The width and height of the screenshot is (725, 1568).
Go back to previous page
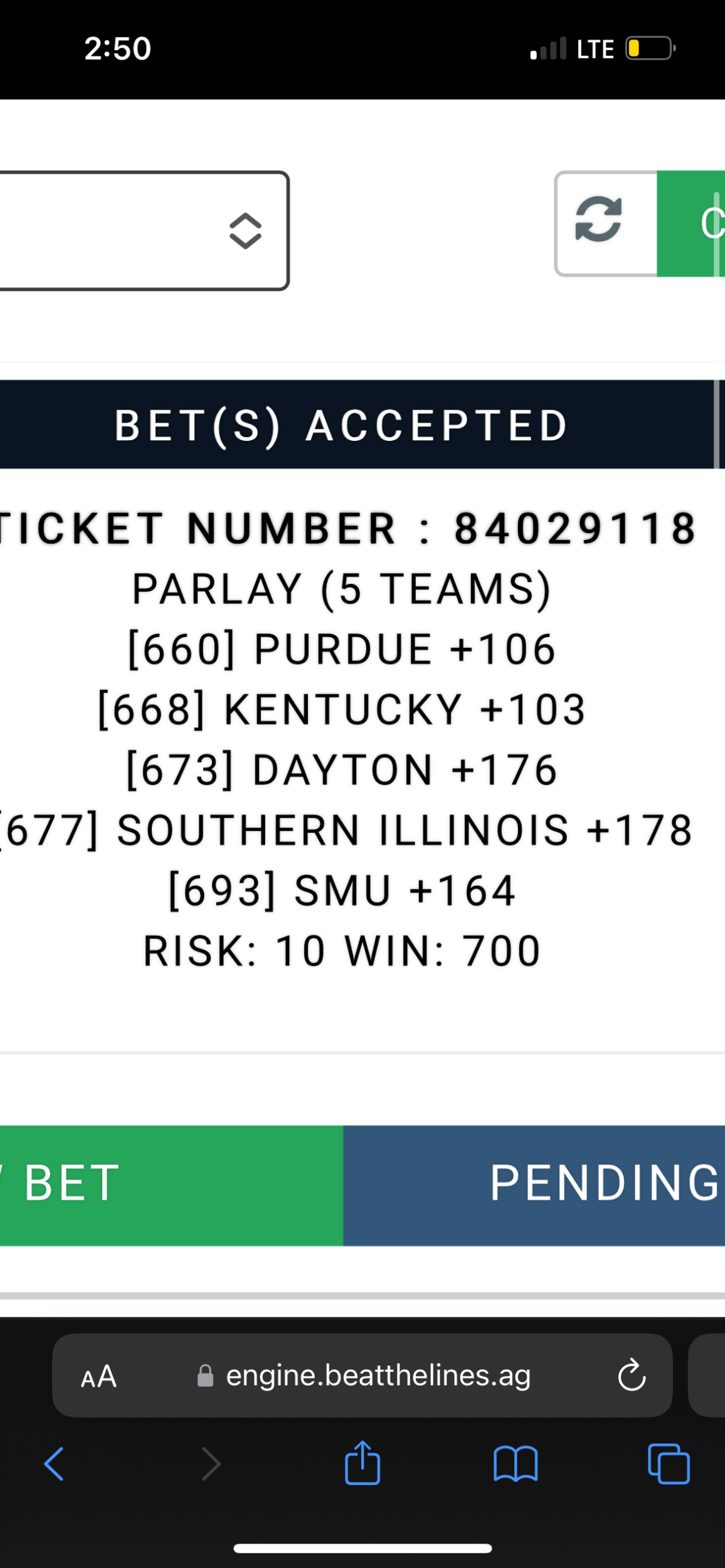[54, 1464]
